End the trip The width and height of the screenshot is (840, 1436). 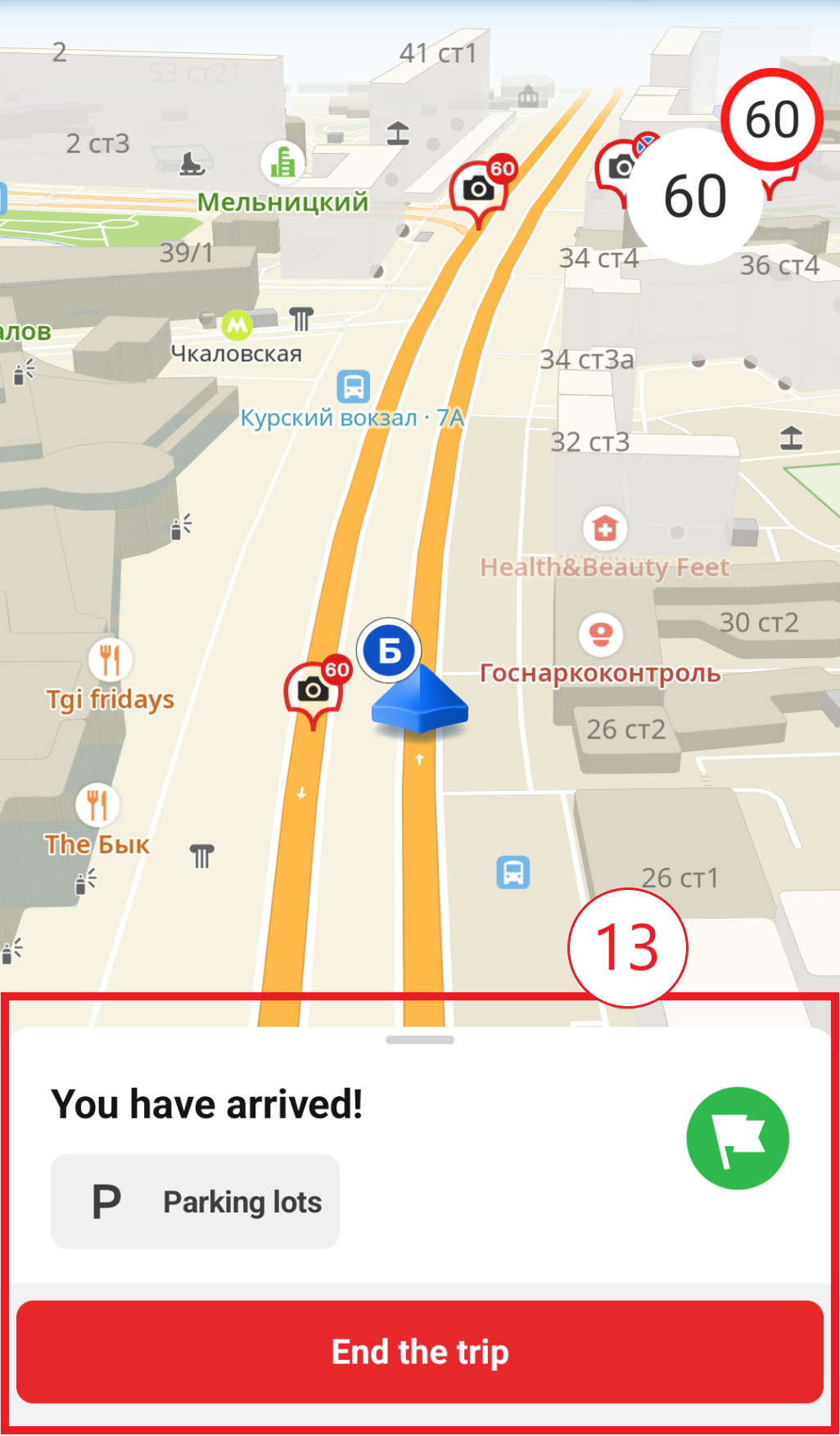pyautogui.click(x=419, y=1352)
